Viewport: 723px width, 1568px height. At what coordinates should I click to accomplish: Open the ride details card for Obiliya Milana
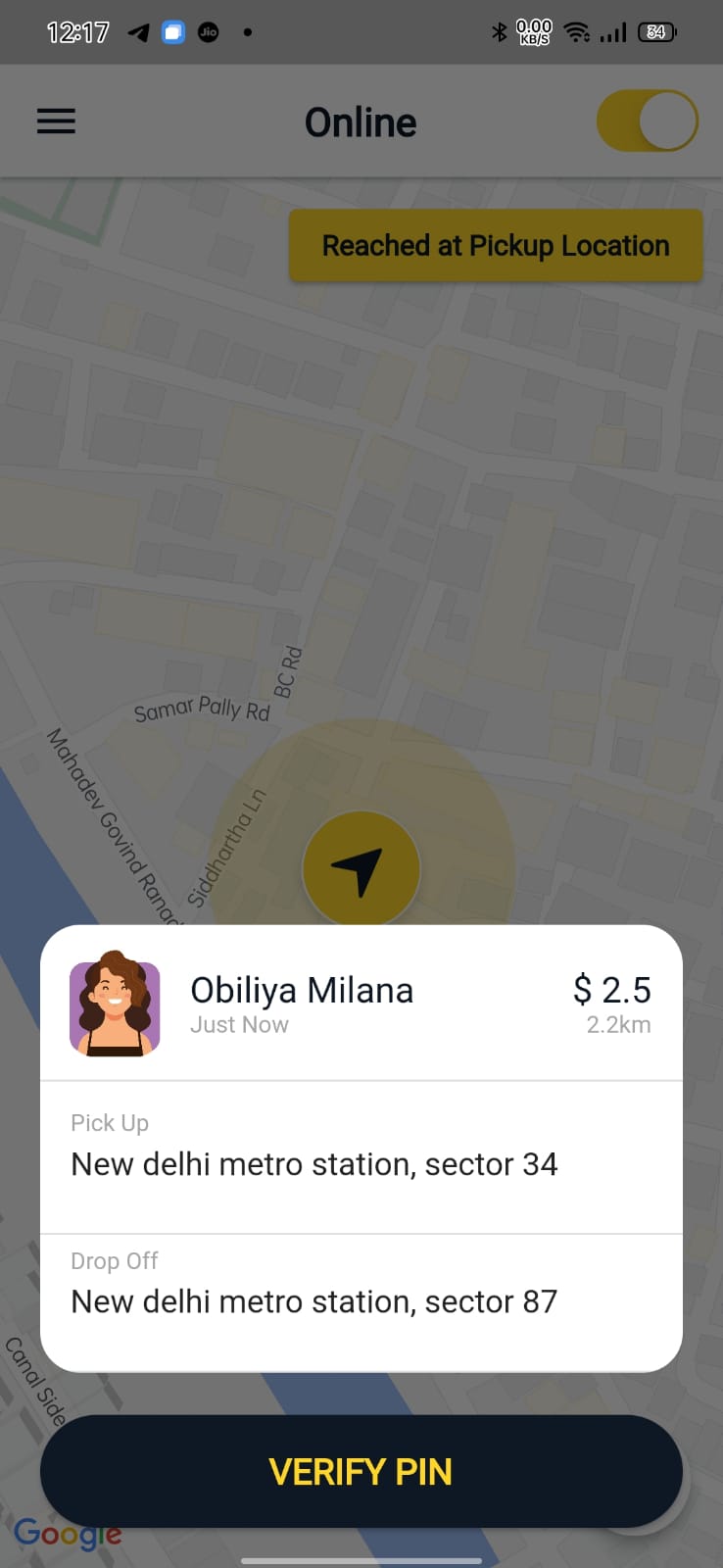[361, 1000]
